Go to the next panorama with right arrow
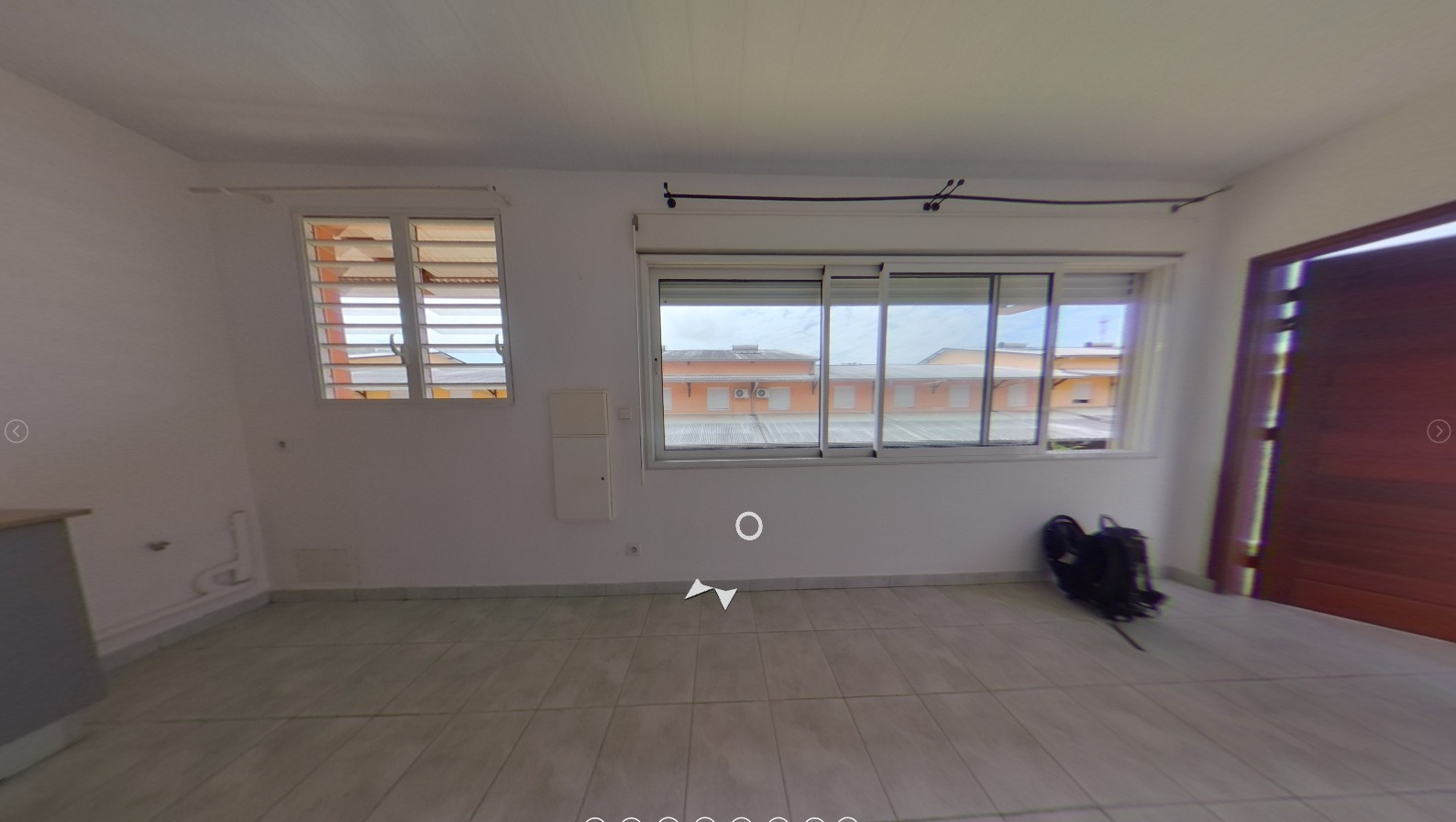Screen dimensions: 1456x822 coord(1439,431)
